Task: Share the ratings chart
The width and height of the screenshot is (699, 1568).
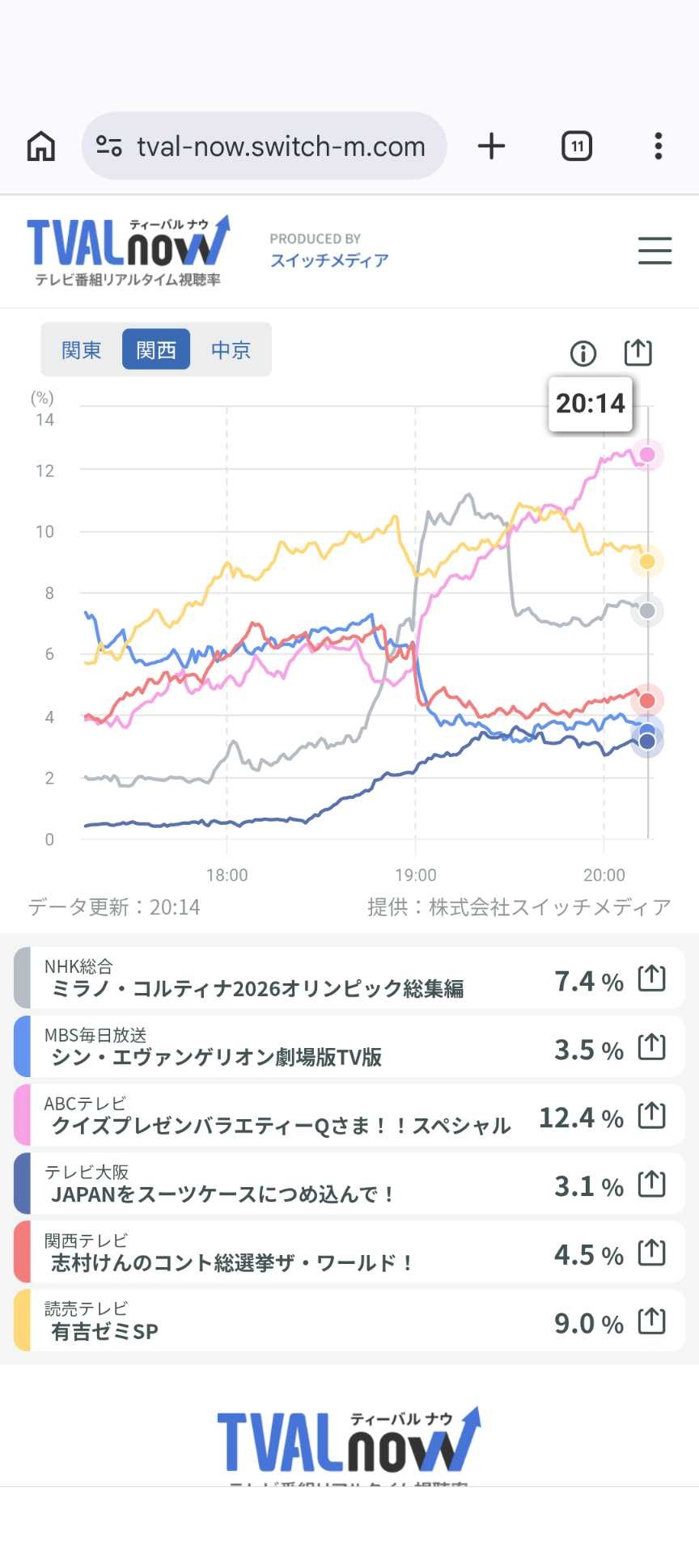Action: click(638, 352)
